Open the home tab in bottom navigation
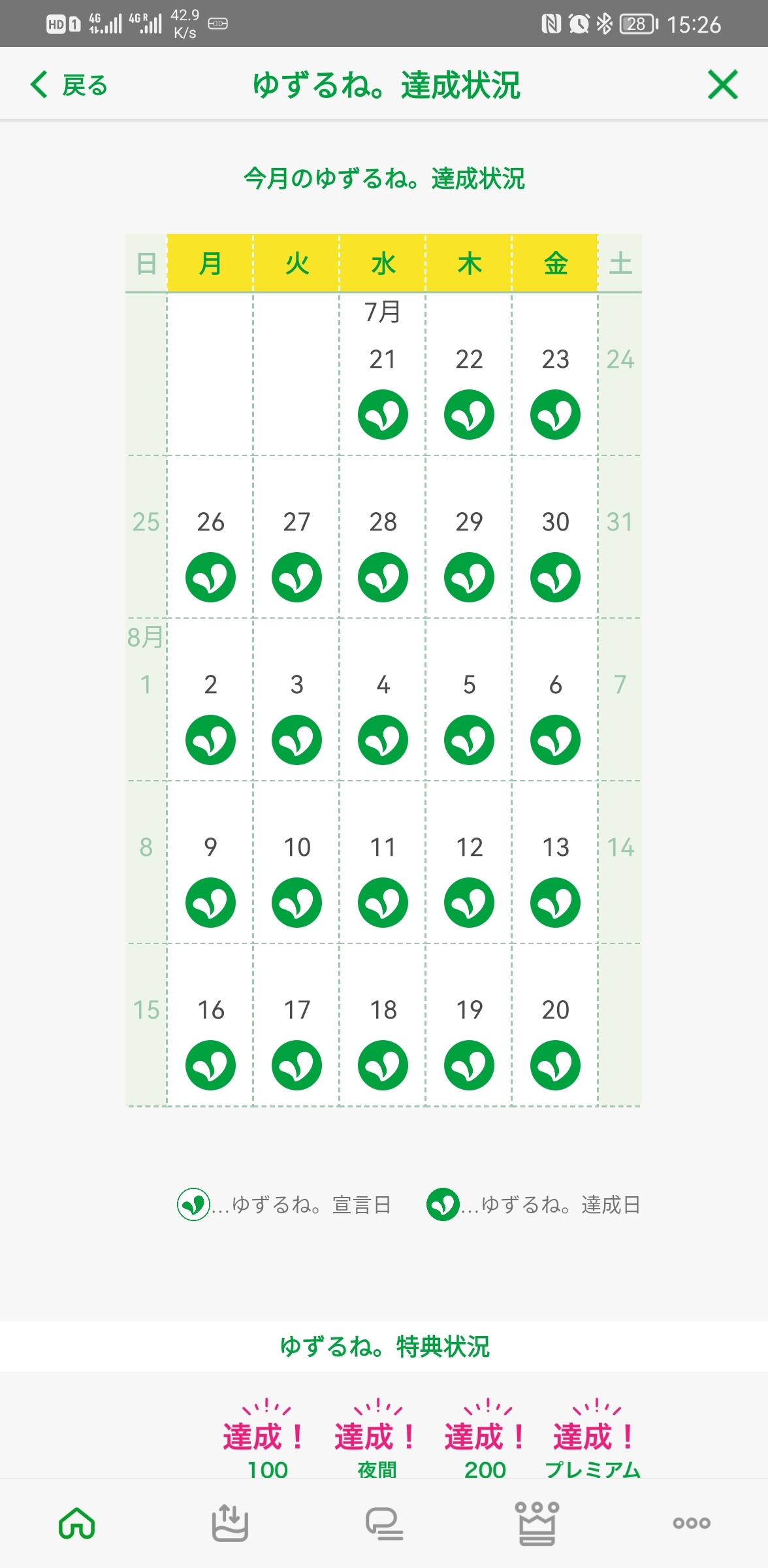 [x=77, y=1524]
